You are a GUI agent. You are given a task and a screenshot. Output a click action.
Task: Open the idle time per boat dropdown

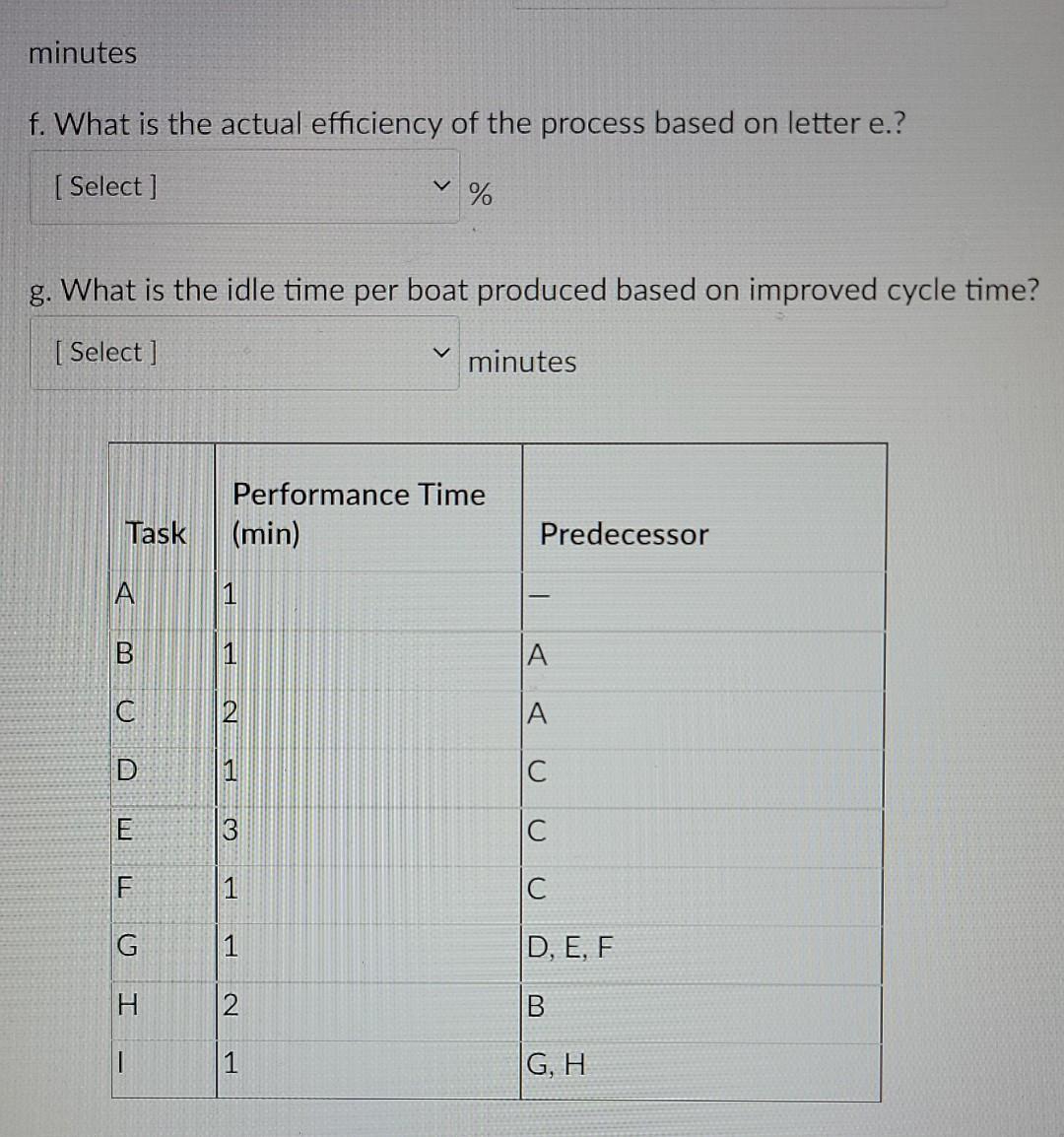[x=244, y=353]
